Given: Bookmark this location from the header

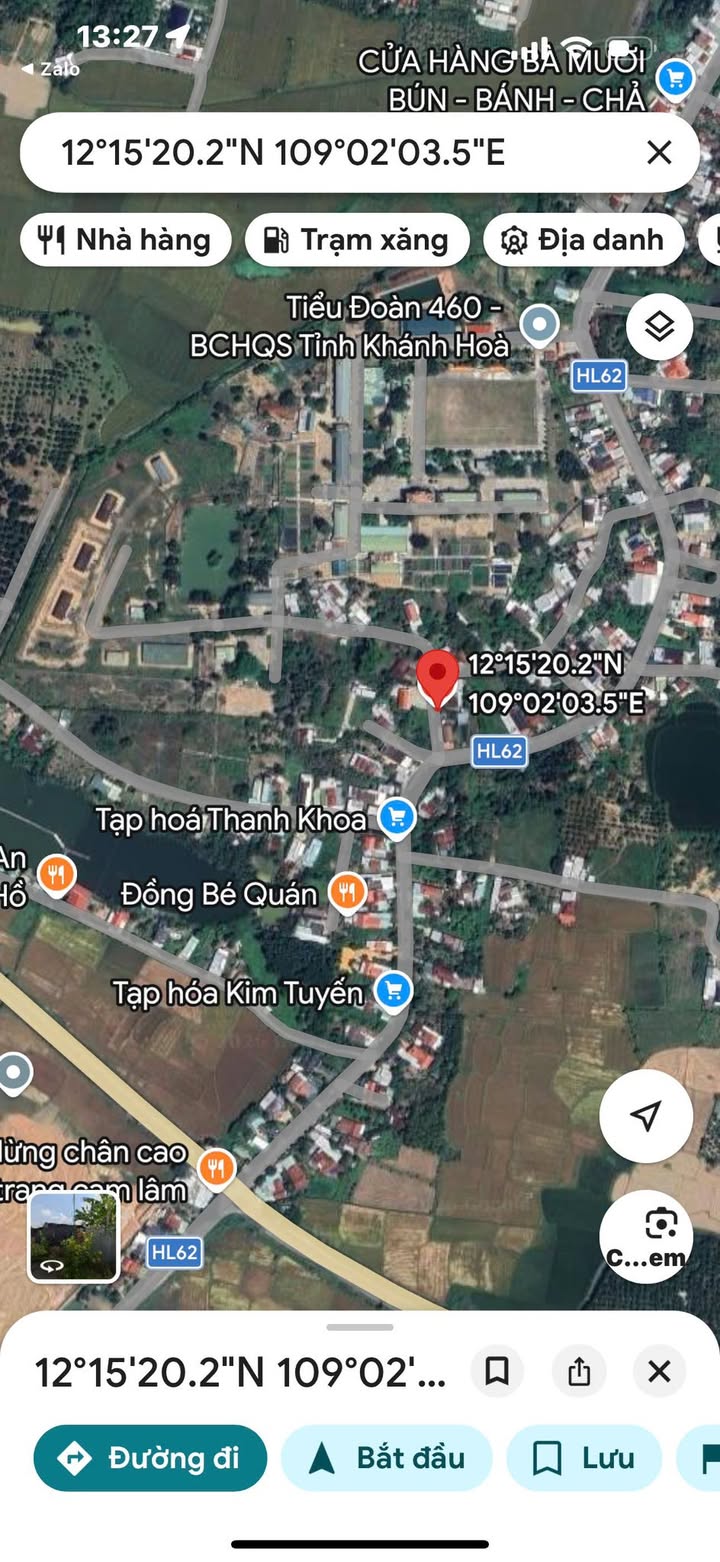Looking at the screenshot, I should click(x=497, y=1371).
